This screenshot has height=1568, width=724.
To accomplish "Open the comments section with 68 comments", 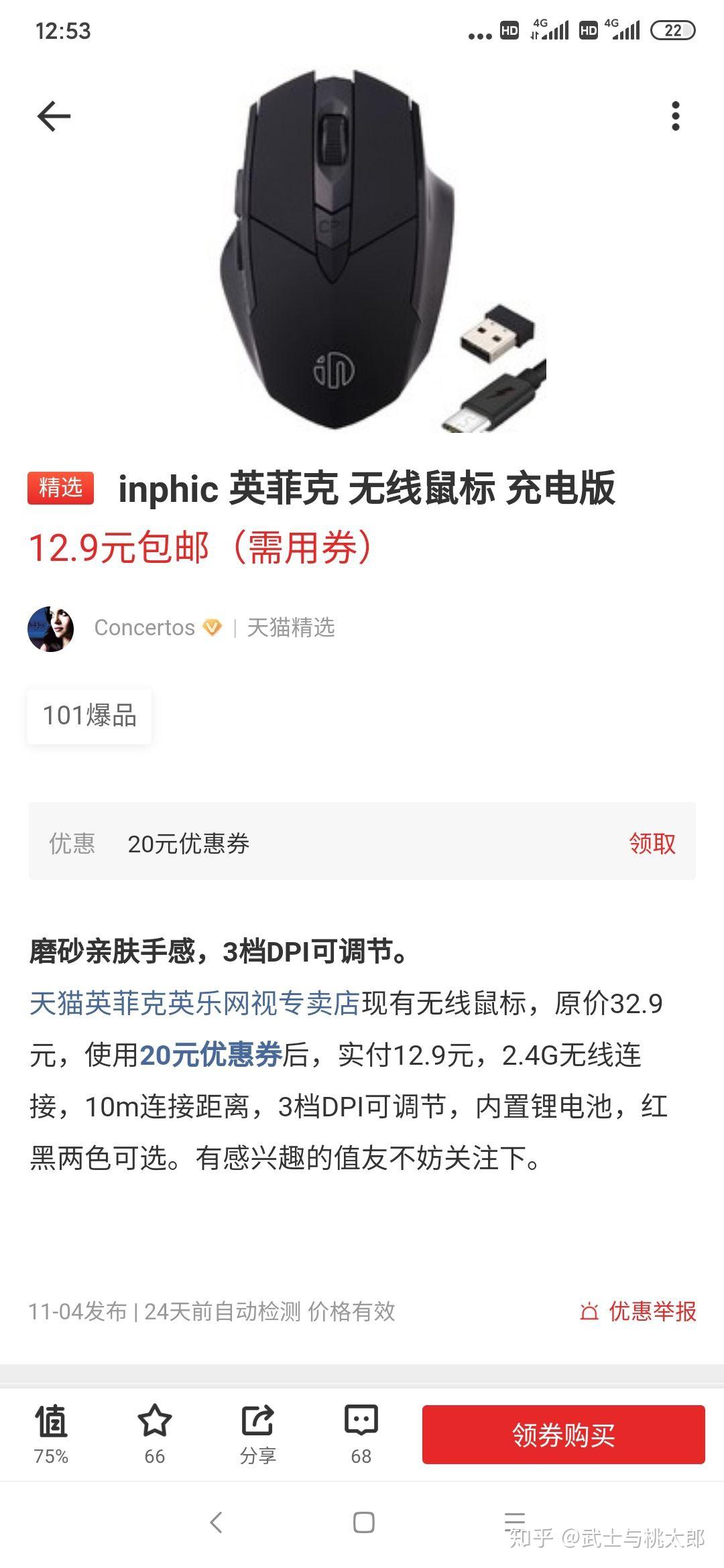I will pos(361,1434).
